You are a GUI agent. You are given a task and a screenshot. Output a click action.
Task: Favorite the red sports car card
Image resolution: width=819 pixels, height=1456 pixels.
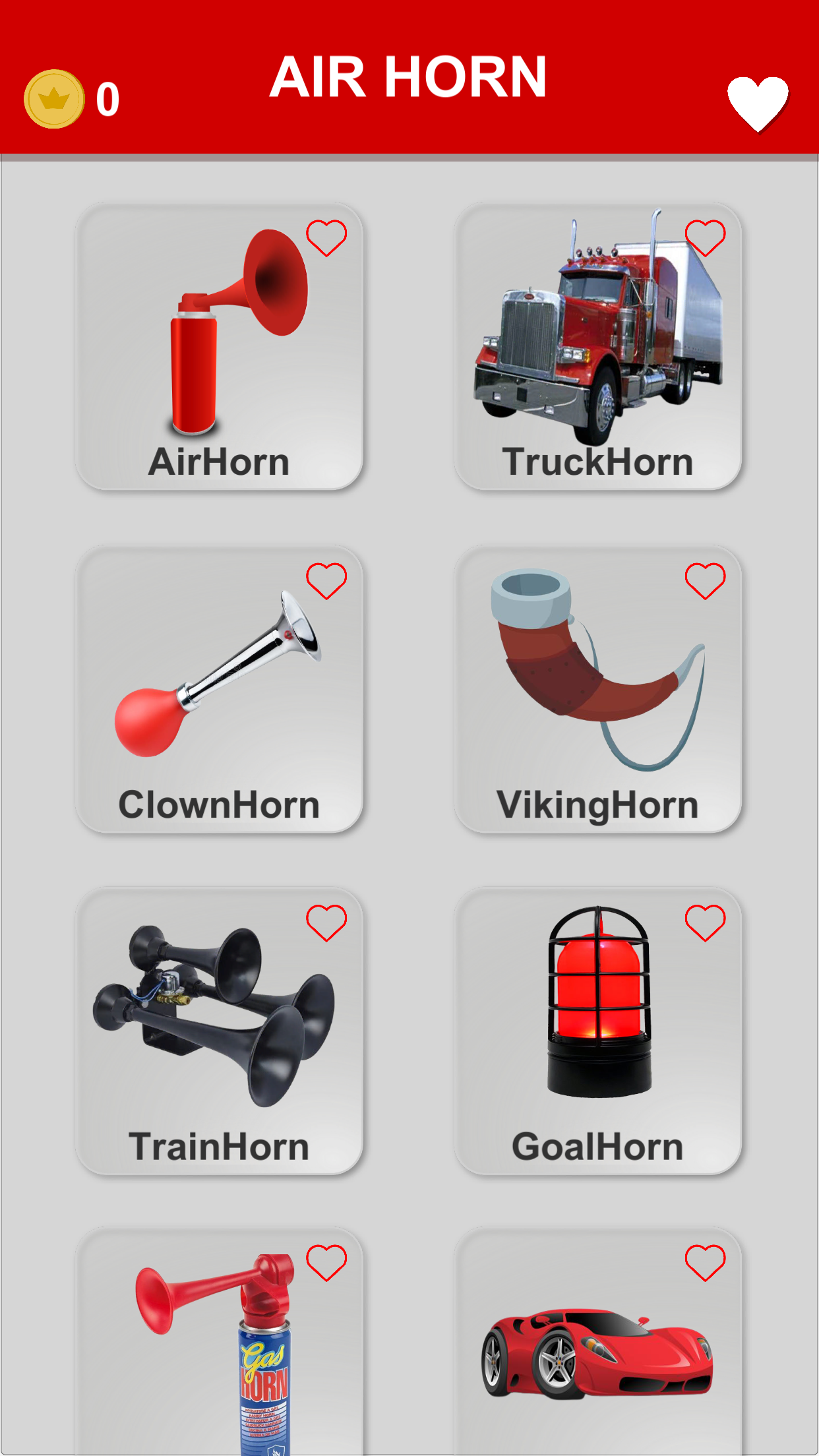[x=705, y=1263]
